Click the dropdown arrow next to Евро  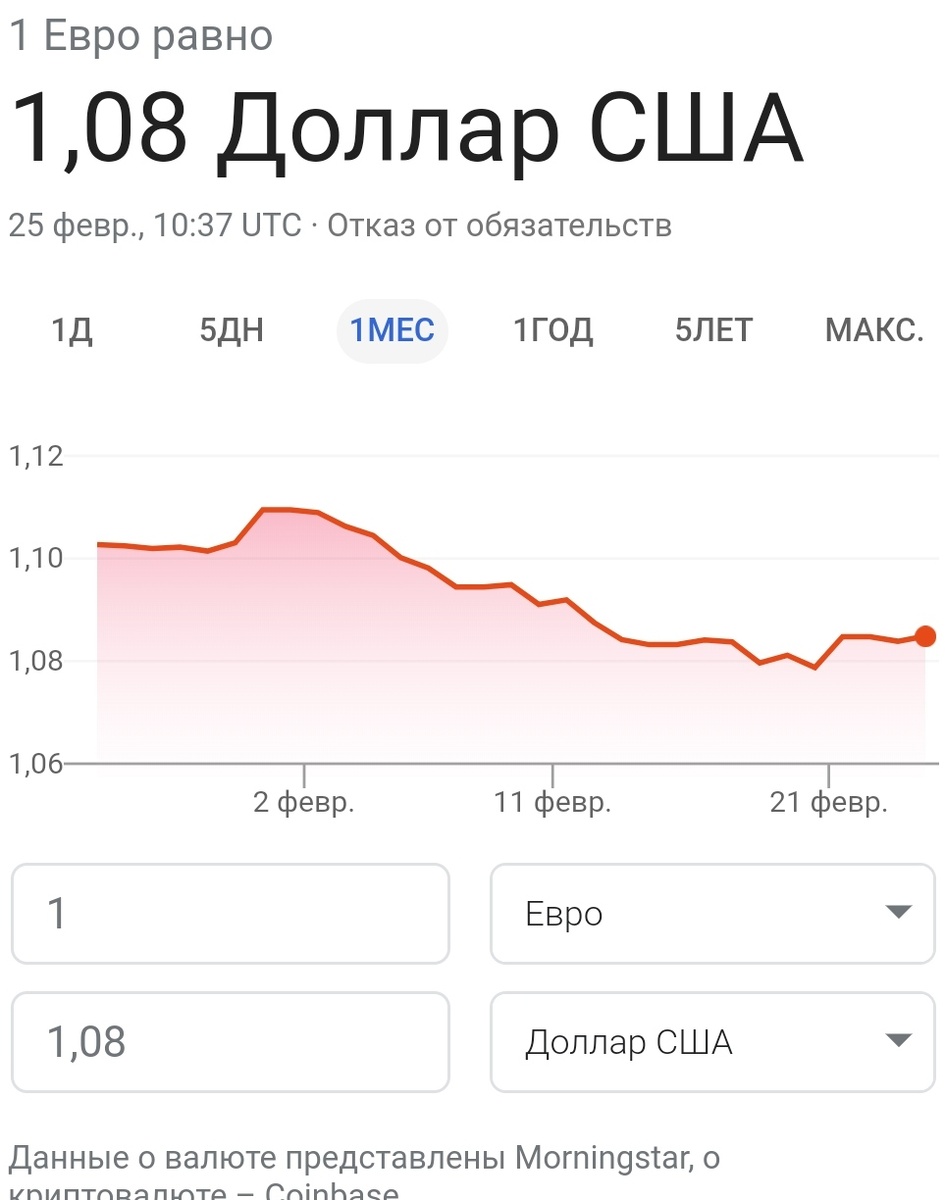point(898,913)
